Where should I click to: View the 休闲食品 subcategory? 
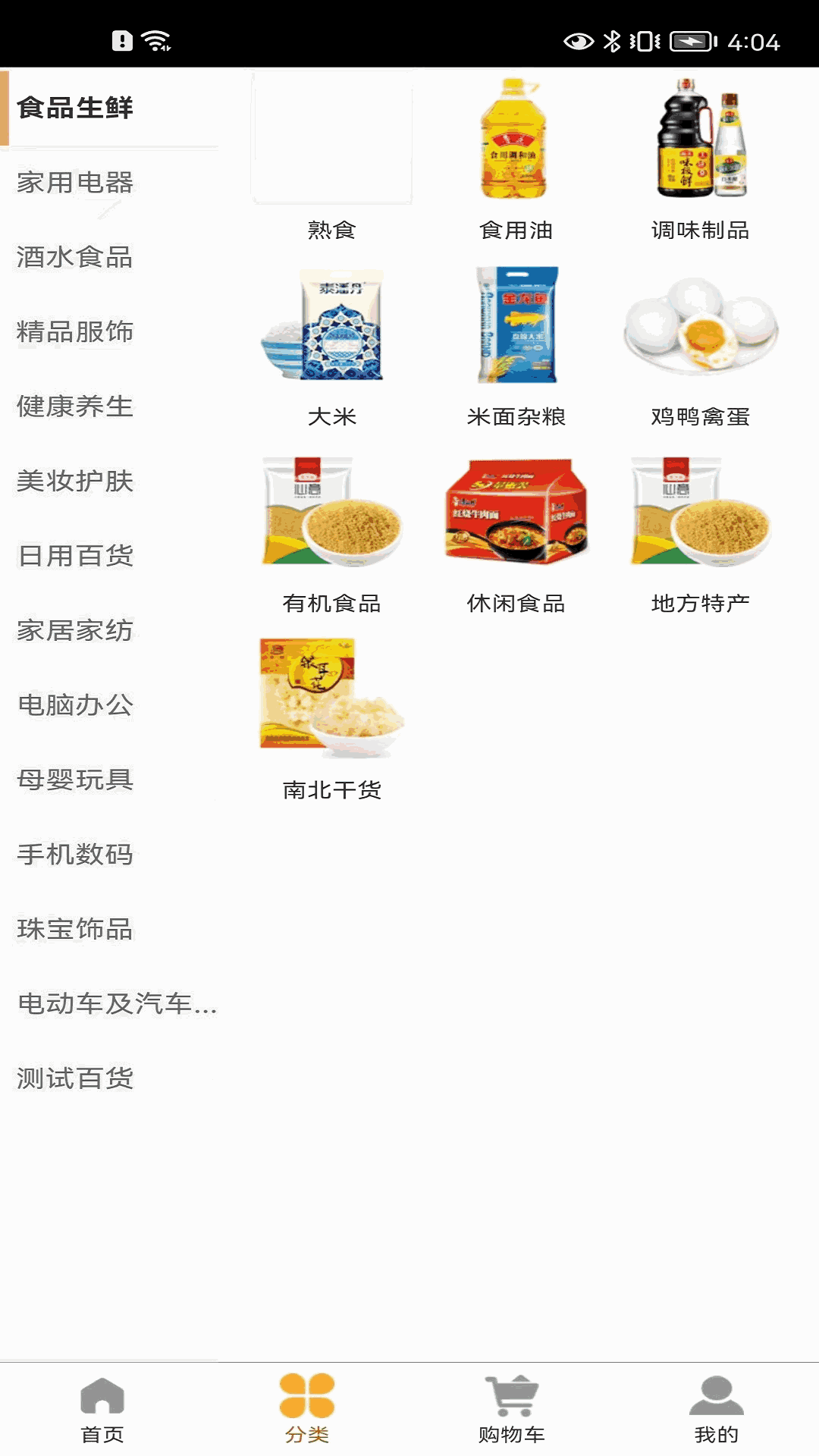516,531
